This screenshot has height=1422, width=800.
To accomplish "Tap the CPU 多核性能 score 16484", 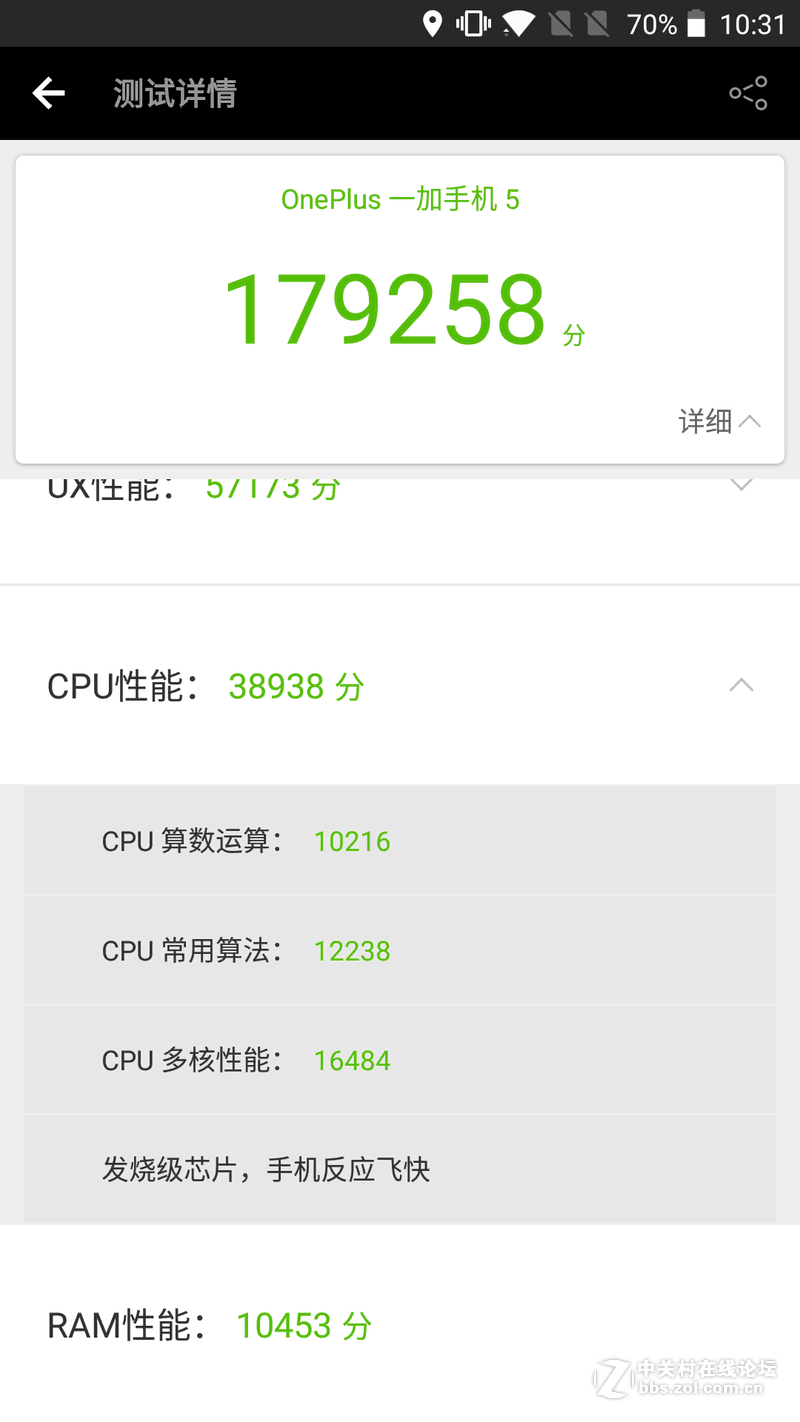I will pyautogui.click(x=352, y=1060).
